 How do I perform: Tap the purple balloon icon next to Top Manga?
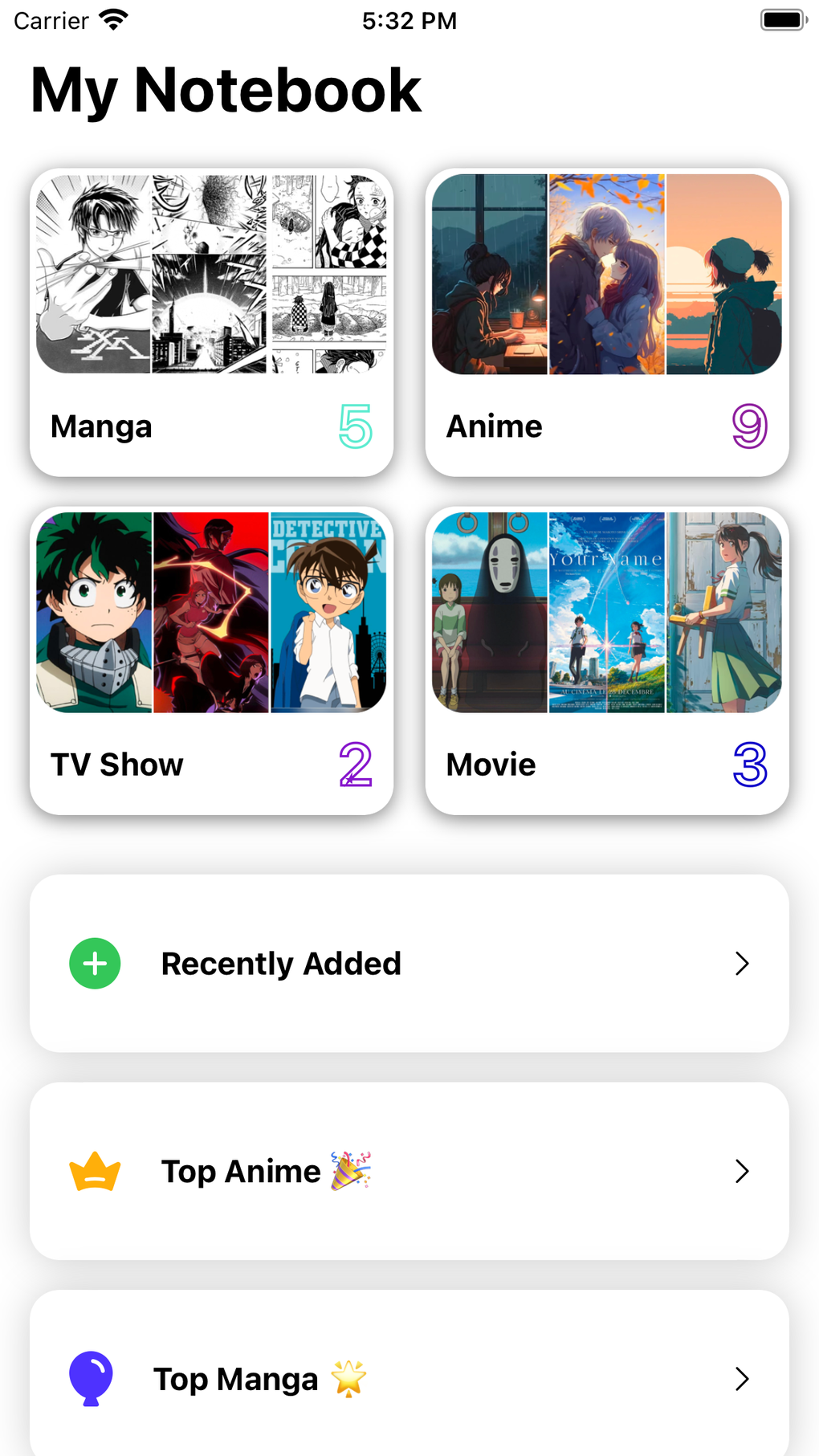click(x=90, y=1377)
